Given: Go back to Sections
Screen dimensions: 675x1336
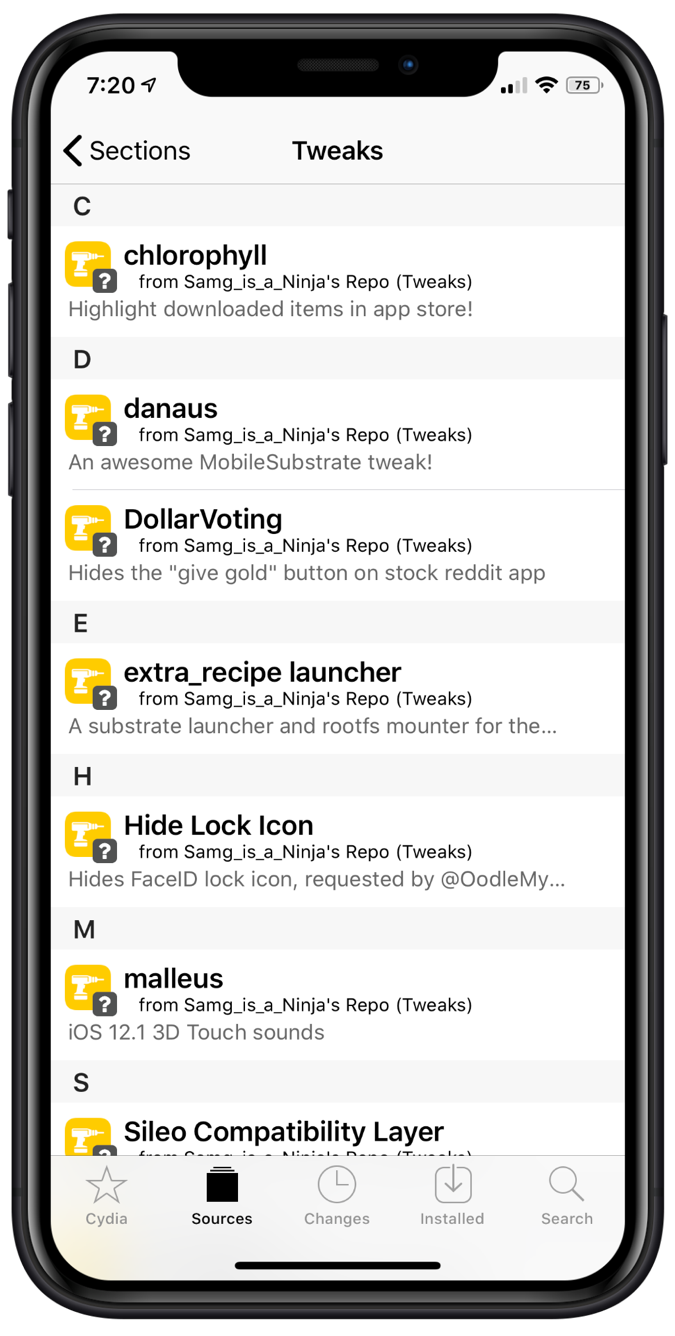Looking at the screenshot, I should (x=127, y=151).
